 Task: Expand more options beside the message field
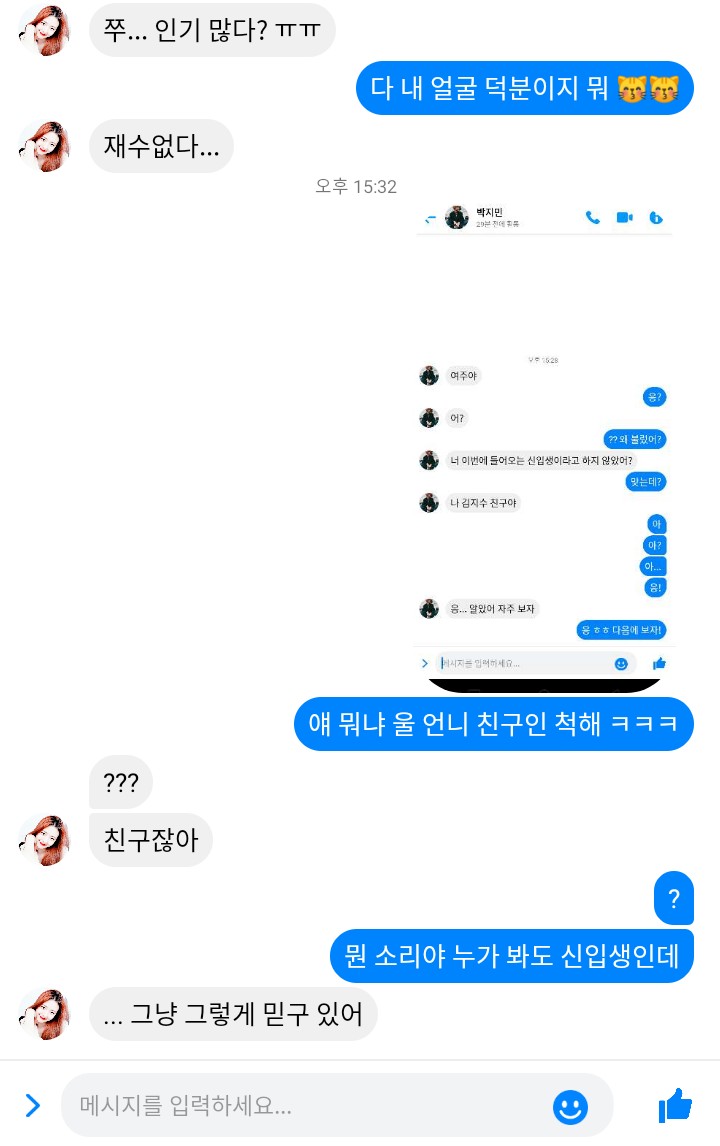coord(32,1105)
